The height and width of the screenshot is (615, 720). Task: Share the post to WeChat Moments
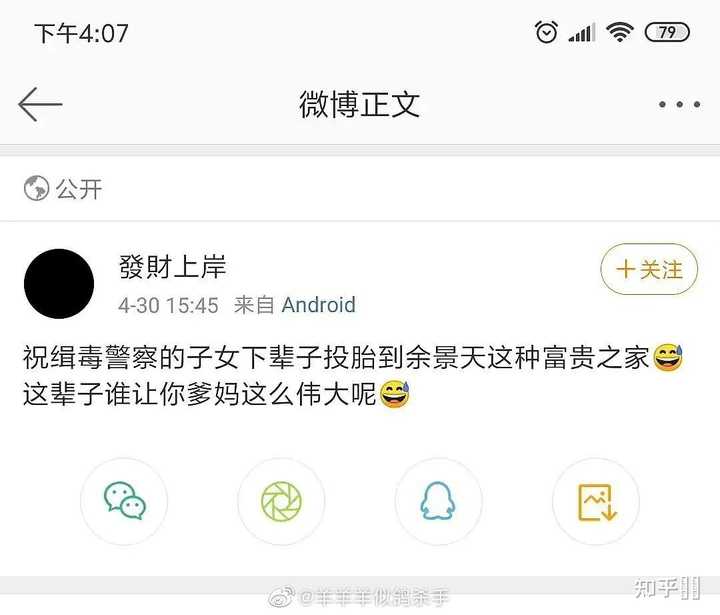click(x=281, y=501)
